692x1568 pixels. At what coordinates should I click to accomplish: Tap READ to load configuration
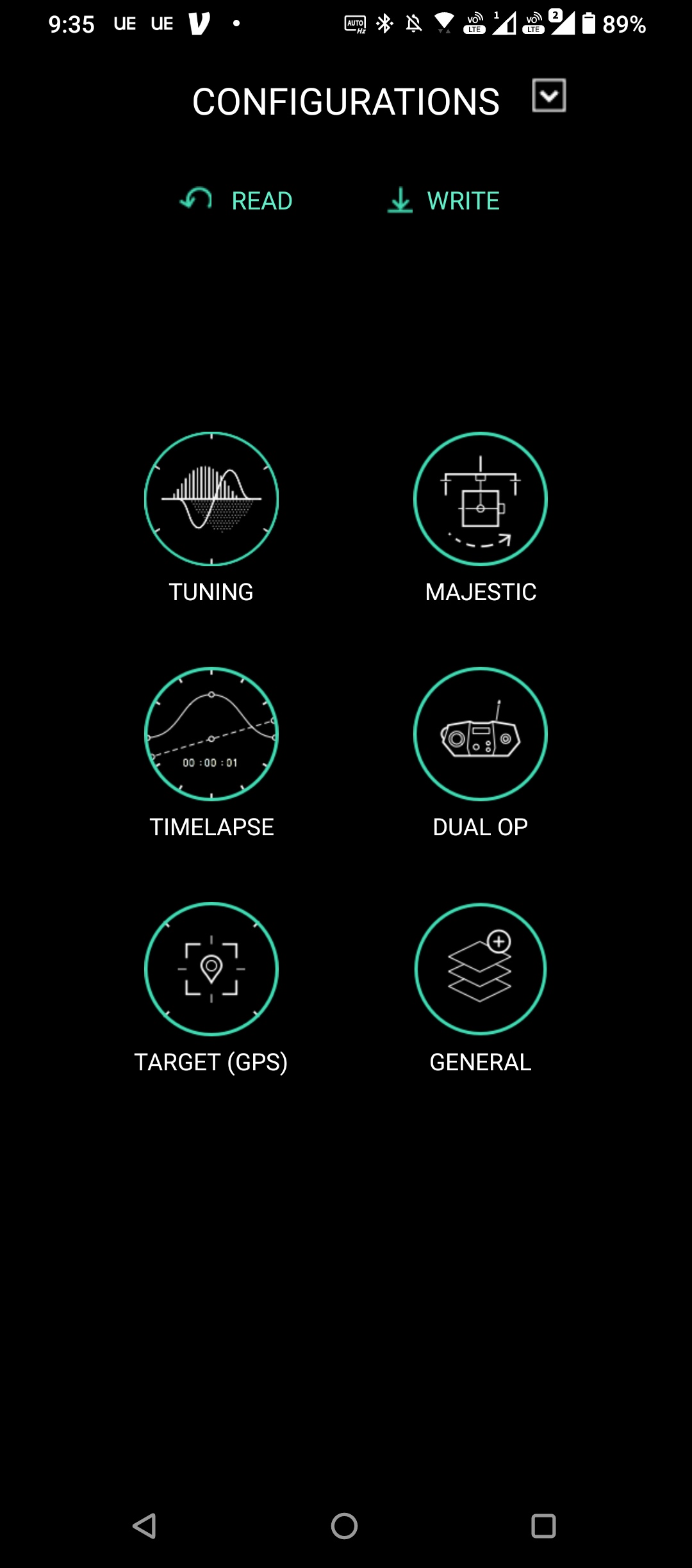[x=237, y=200]
